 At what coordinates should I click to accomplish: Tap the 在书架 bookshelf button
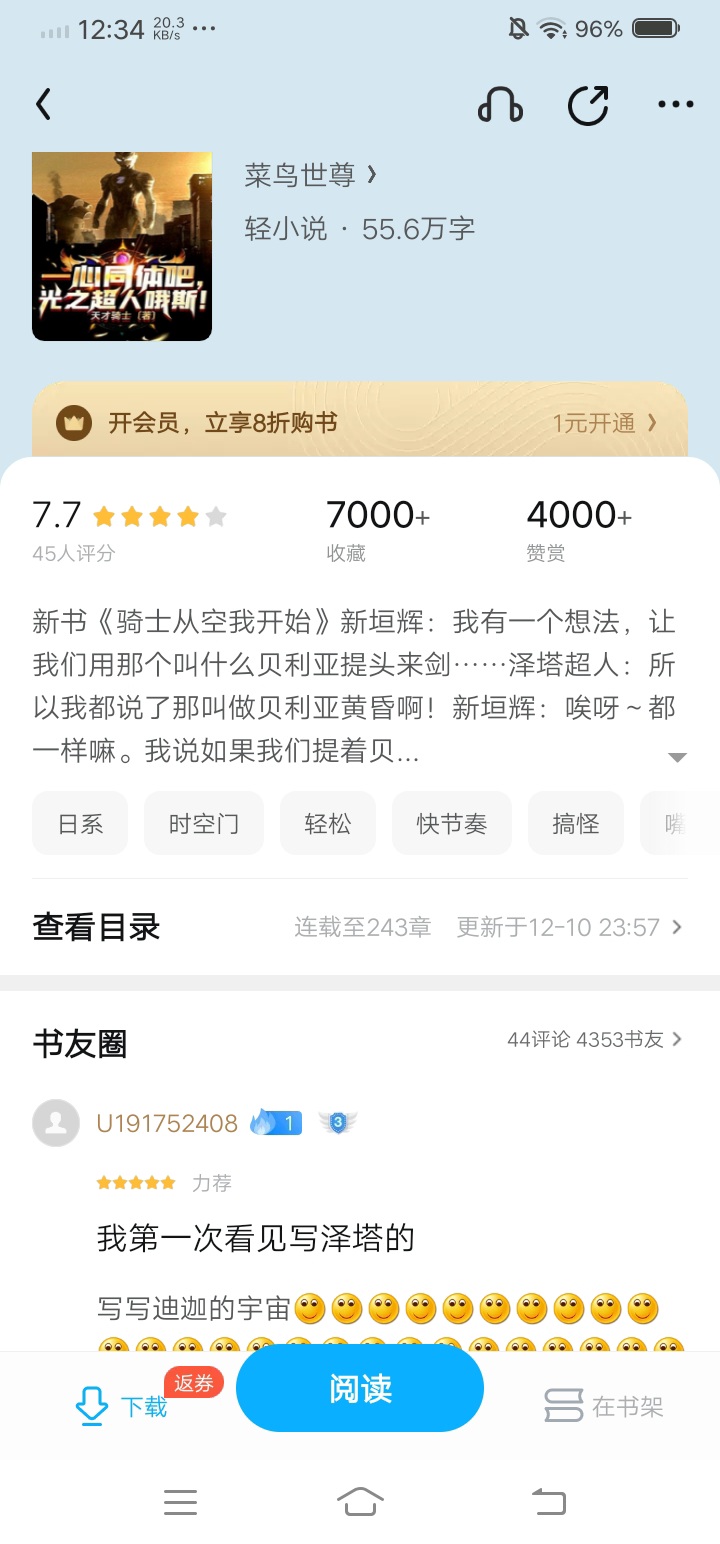pyautogui.click(x=604, y=1406)
